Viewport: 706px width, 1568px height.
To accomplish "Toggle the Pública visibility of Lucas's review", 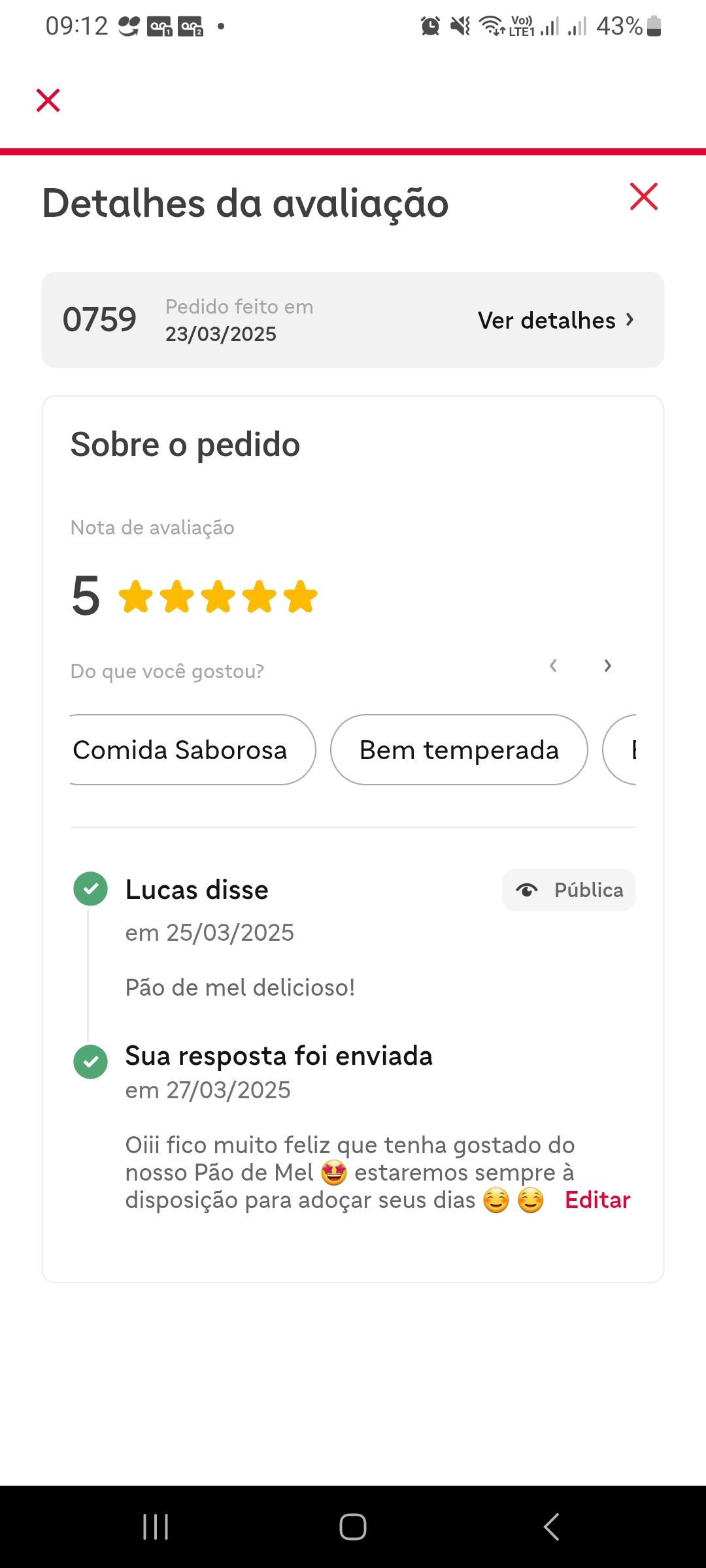I will point(569,890).
